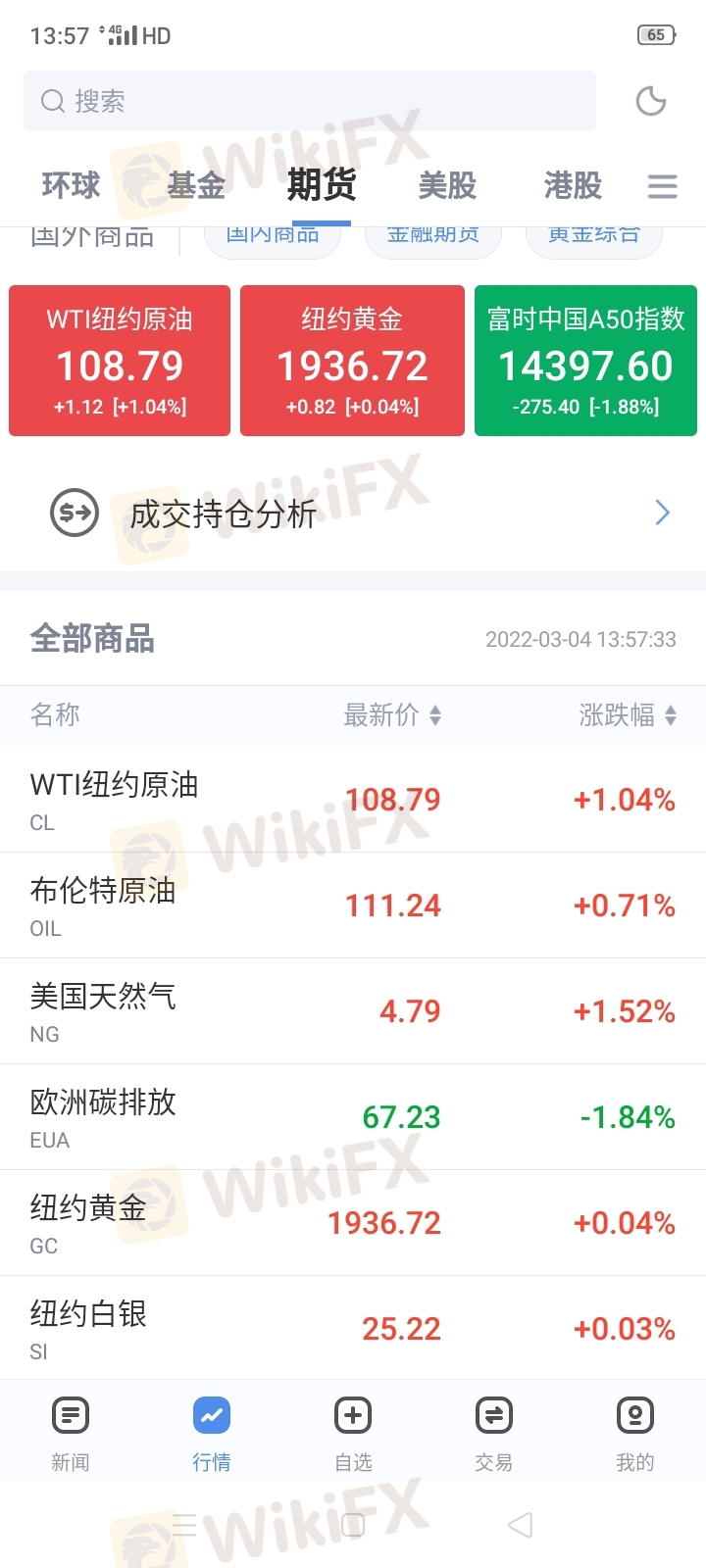Open the 搜索 search box
Image resolution: width=706 pixels, height=1568 pixels.
310,101
